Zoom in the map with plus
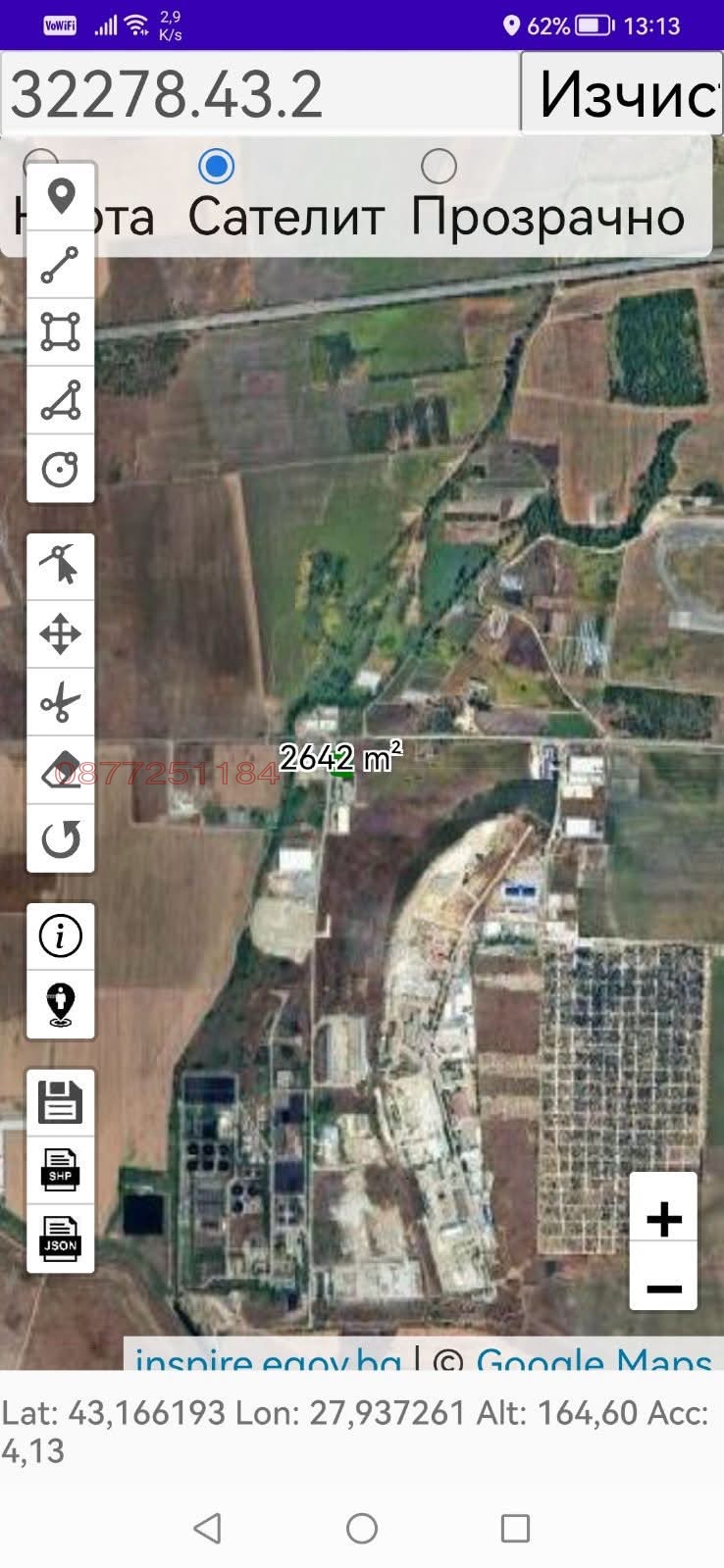This screenshot has width=724, height=1568. click(x=664, y=1219)
